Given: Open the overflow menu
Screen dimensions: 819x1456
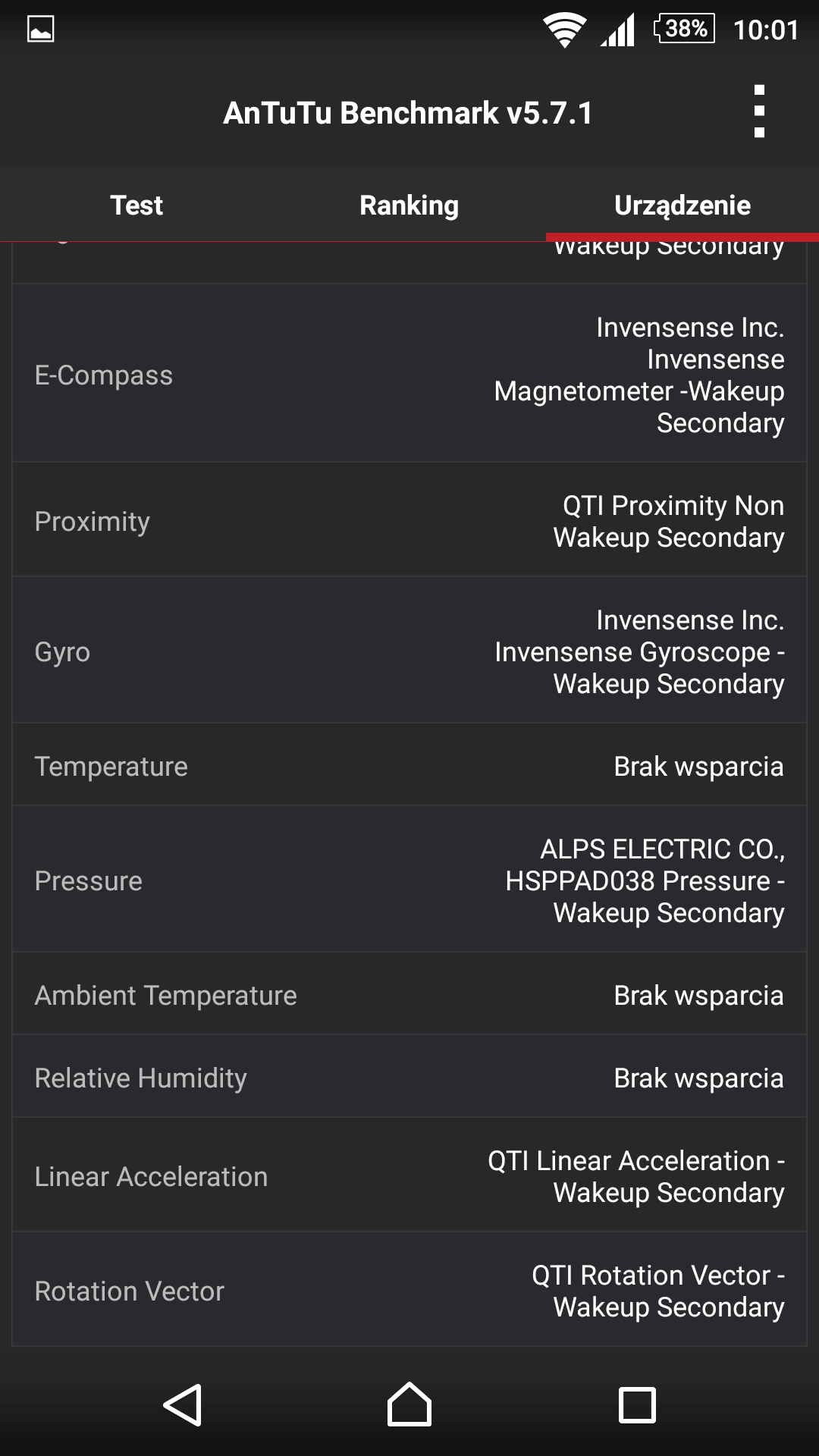Looking at the screenshot, I should tap(759, 111).
